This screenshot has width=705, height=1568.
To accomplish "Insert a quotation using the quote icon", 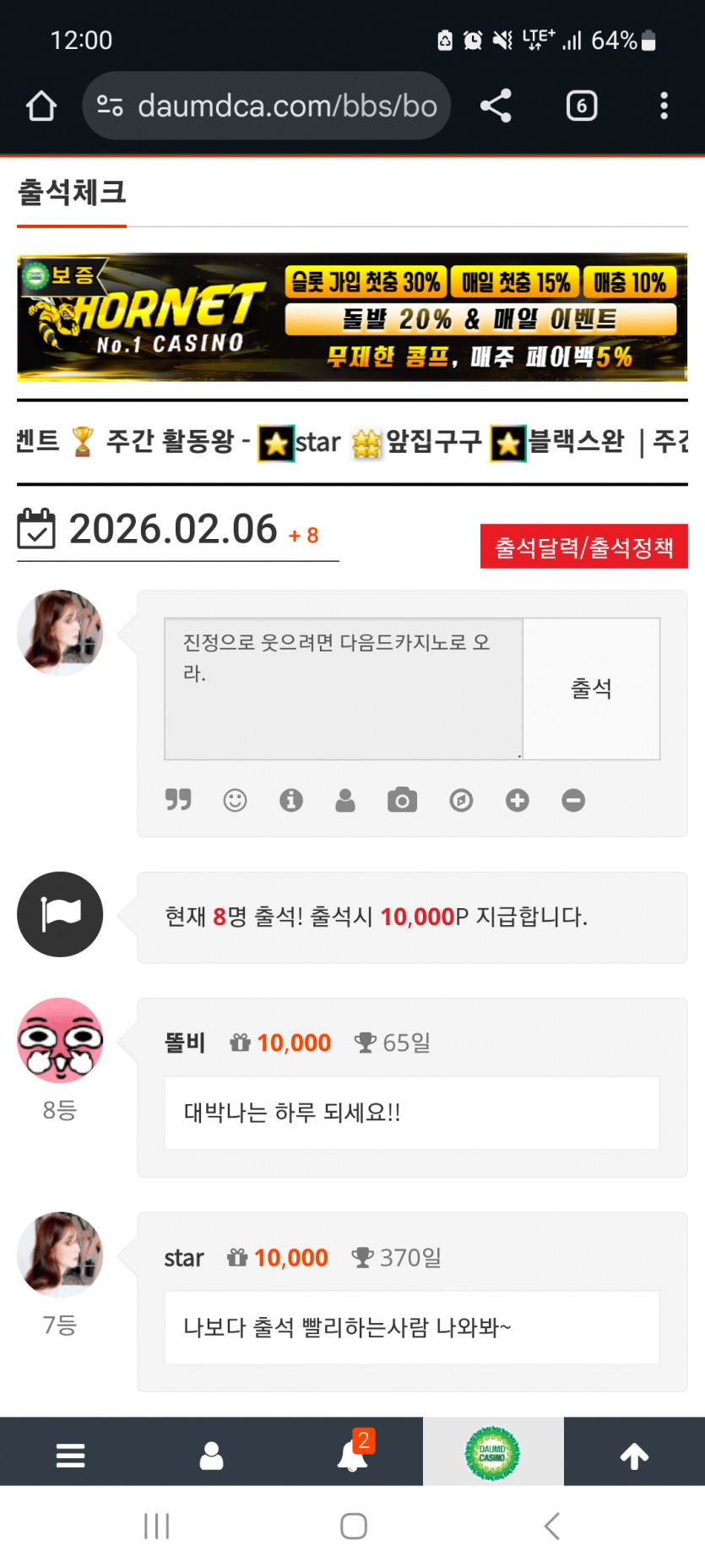I will (177, 800).
